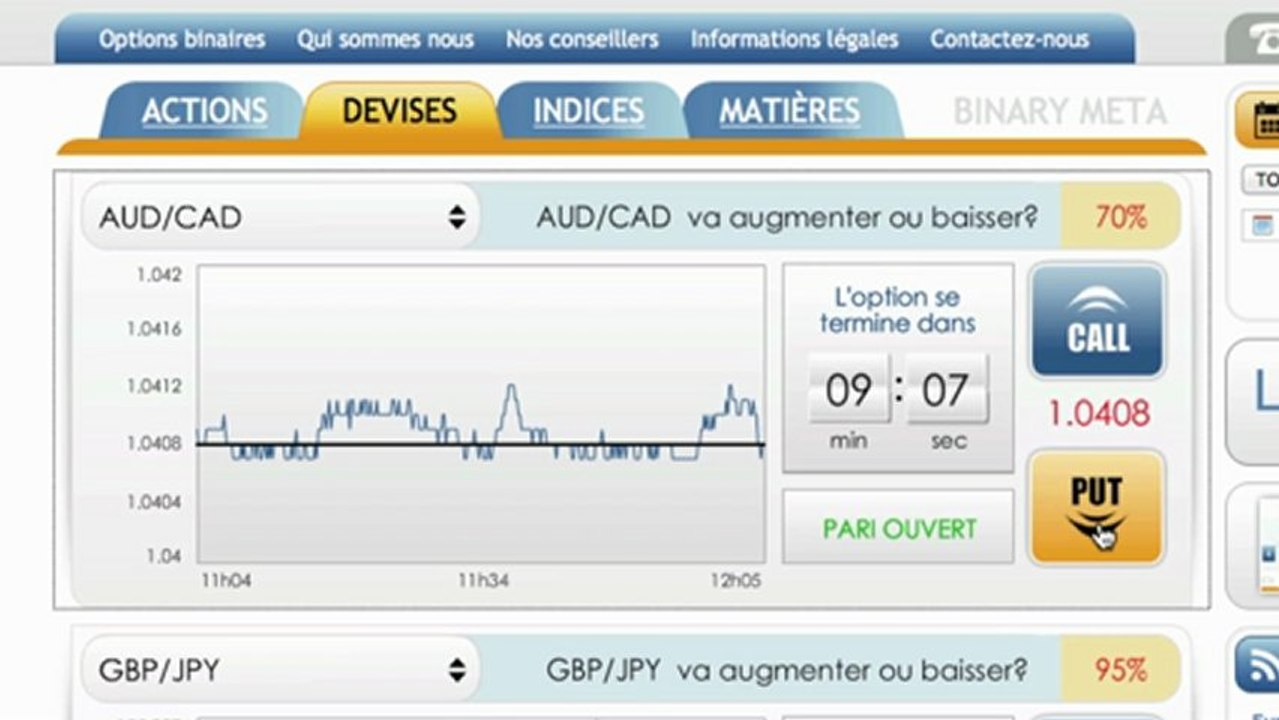This screenshot has height=720, width=1279.
Task: Place a CALL on AUD/CAD
Action: [1097, 321]
